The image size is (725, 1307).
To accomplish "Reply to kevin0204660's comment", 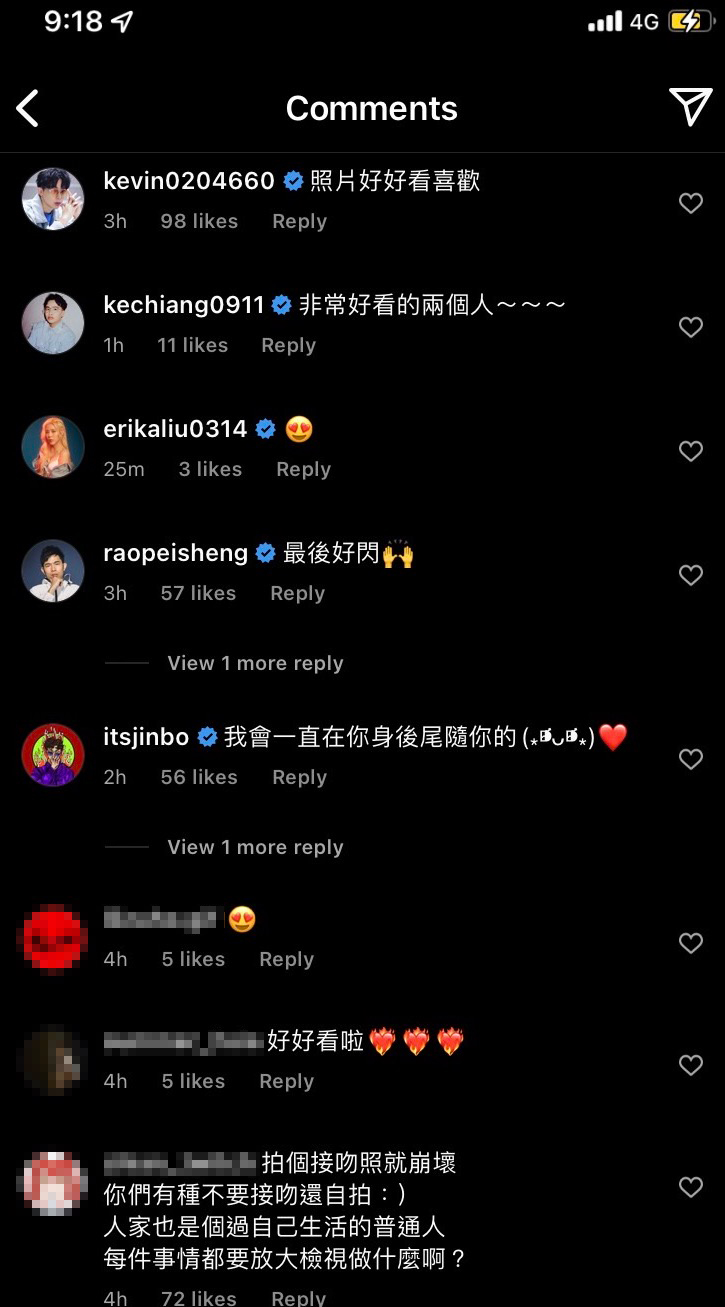I will click(299, 221).
